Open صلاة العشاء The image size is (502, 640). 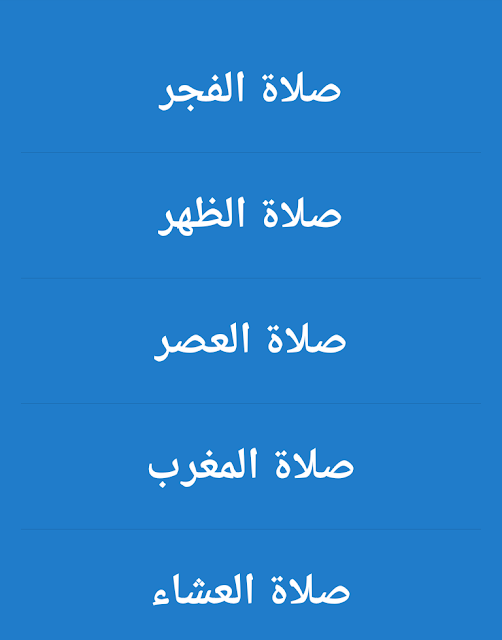[251, 589]
